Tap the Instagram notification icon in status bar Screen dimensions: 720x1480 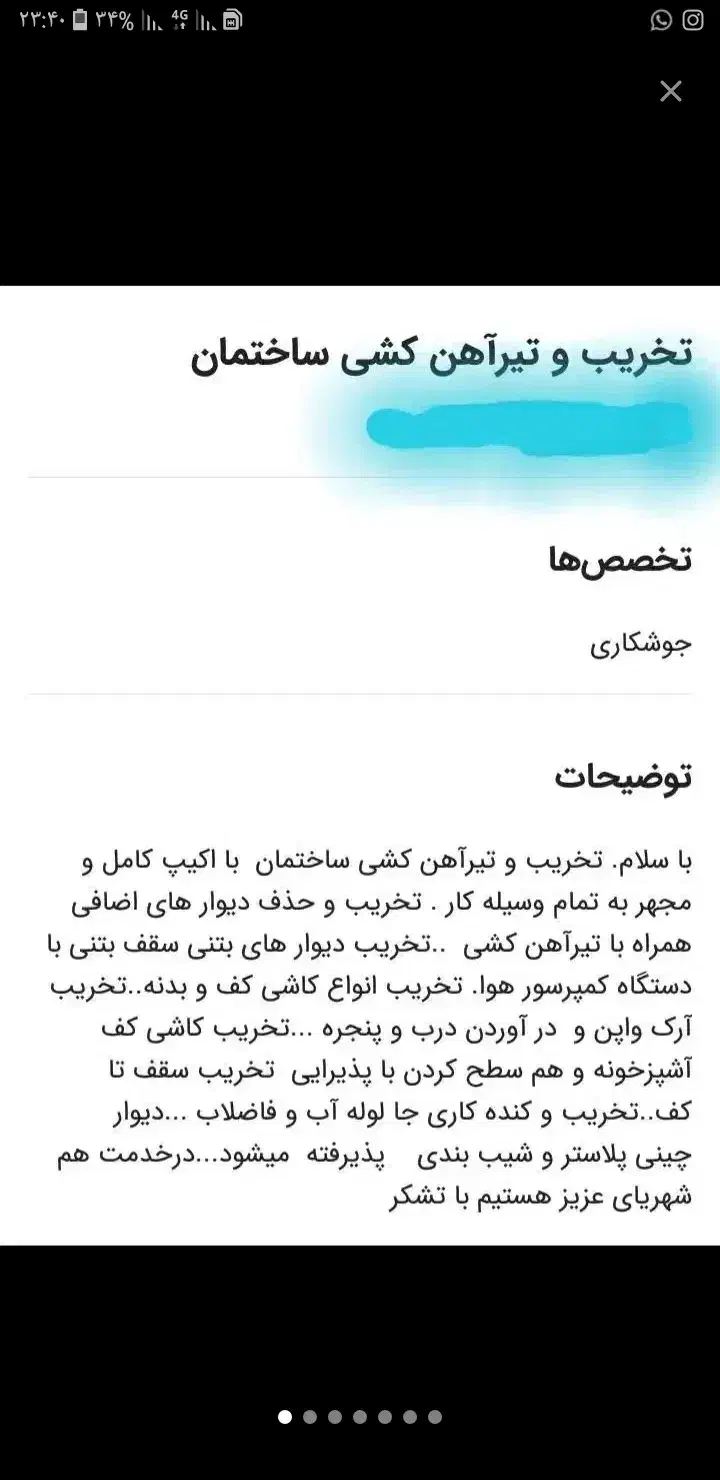(x=691, y=19)
